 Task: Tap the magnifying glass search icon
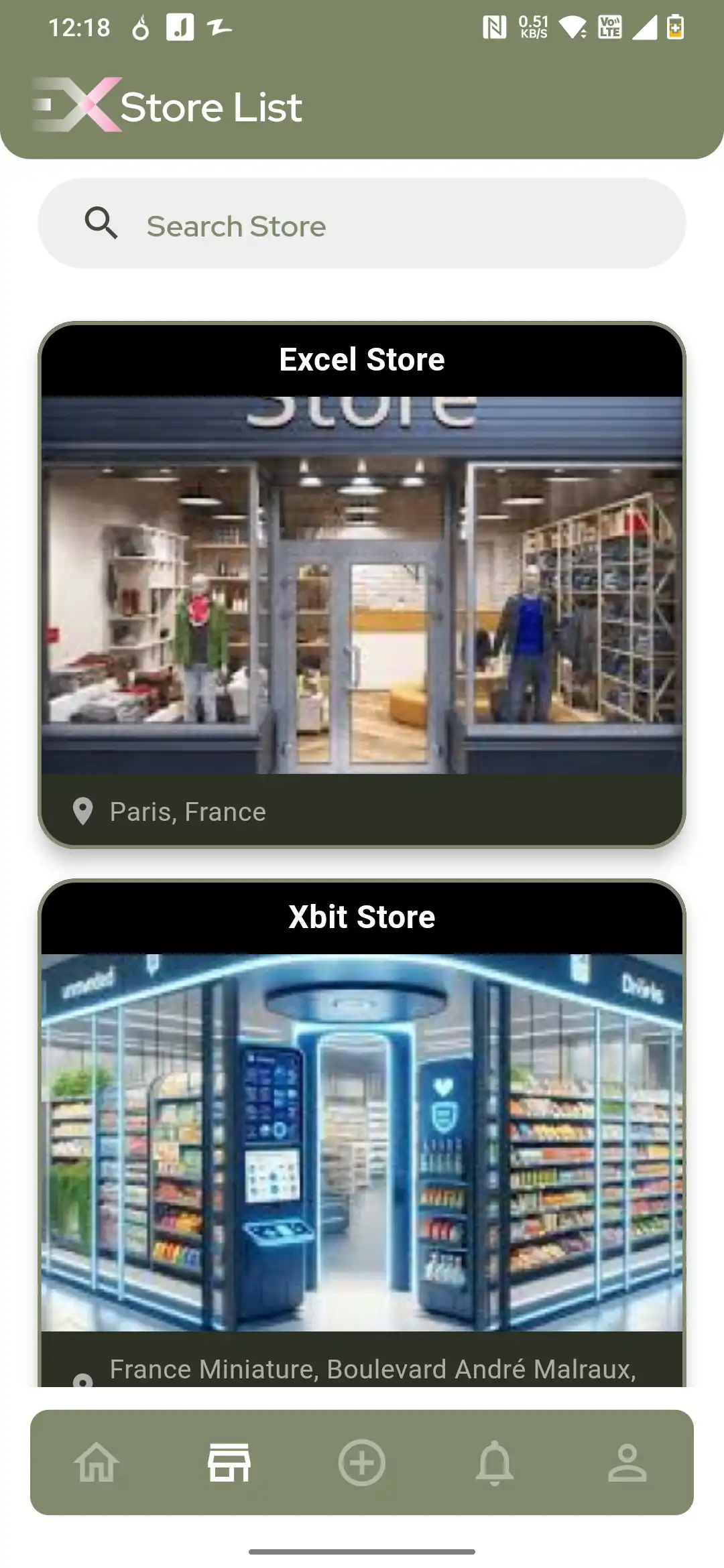101,224
